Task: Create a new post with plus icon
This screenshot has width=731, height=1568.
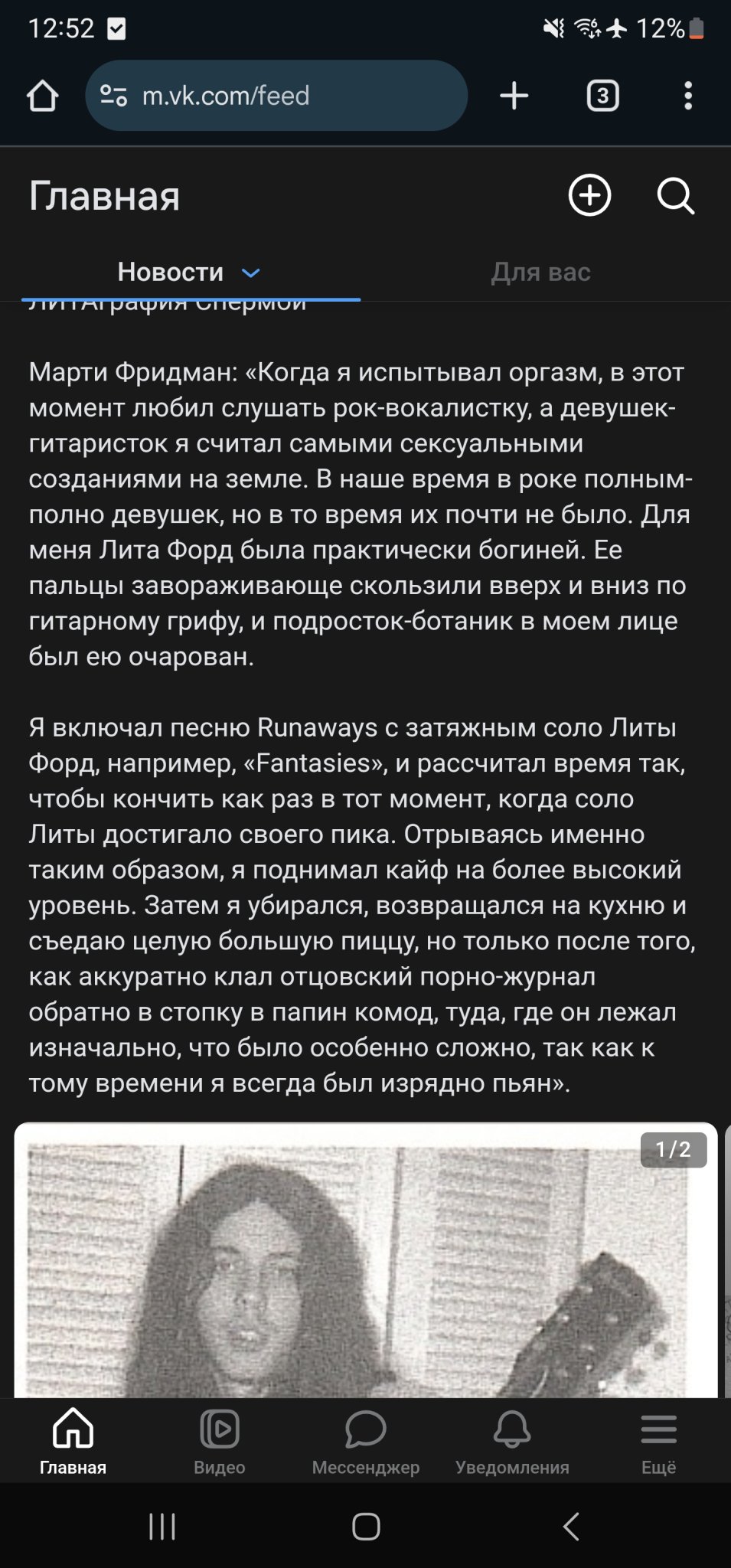Action: [589, 196]
